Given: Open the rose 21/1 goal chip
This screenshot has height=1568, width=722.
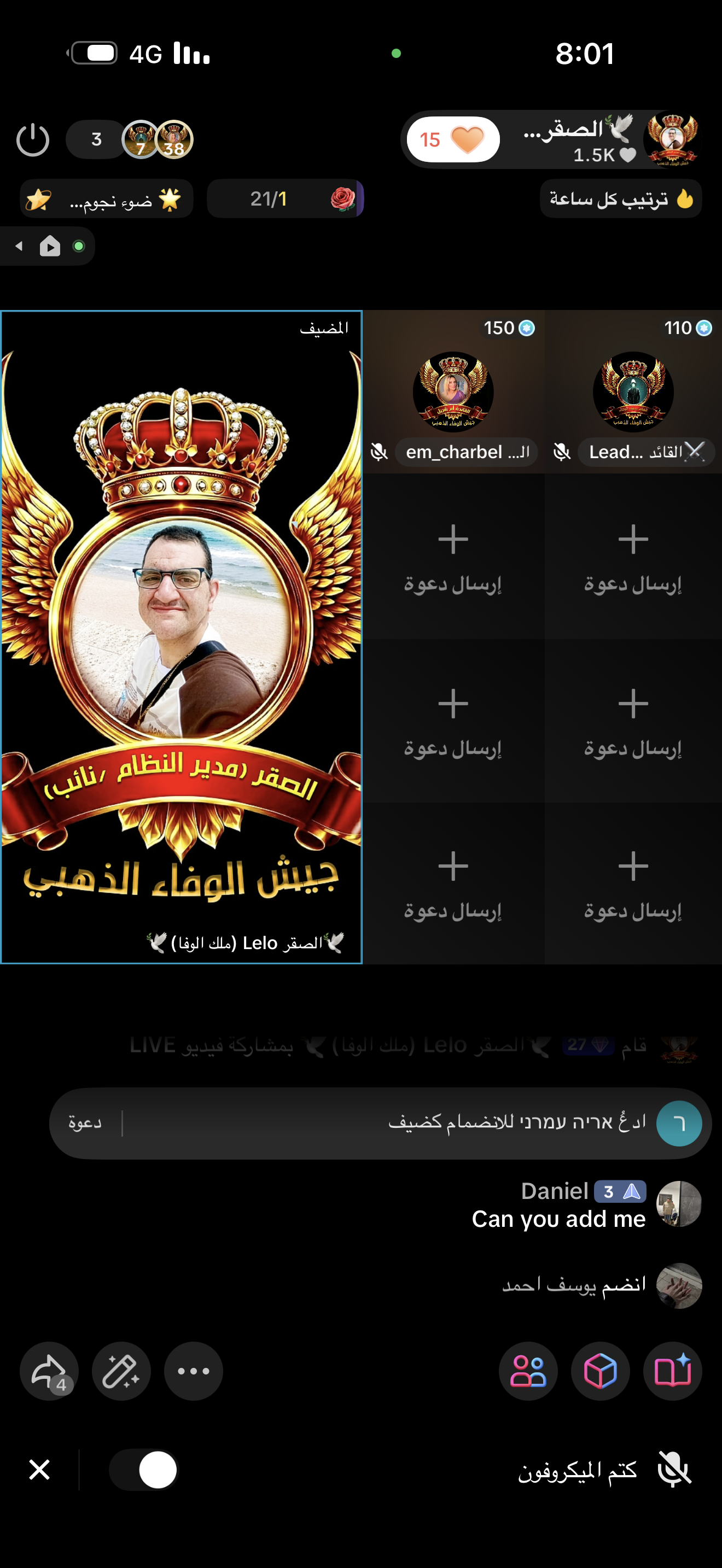Looking at the screenshot, I should tap(285, 199).
